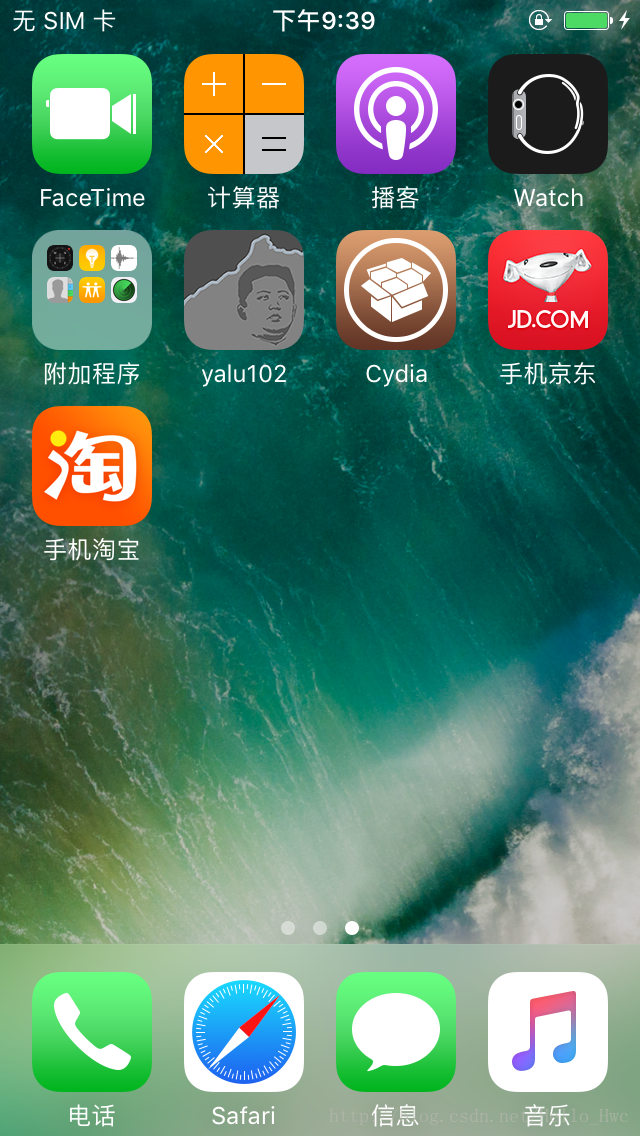
Task: Open the 附加程序 folder
Action: point(92,290)
